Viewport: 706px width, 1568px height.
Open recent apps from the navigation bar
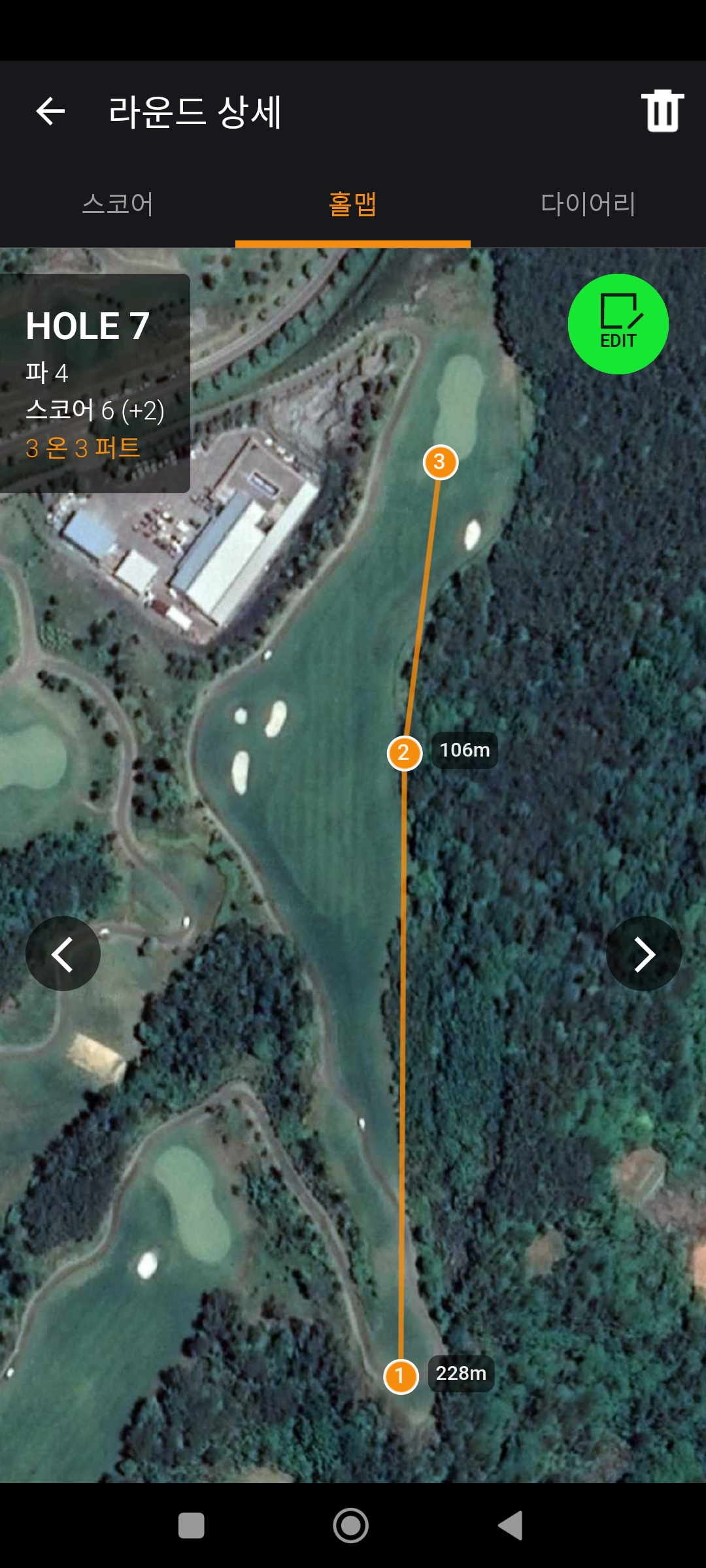click(x=192, y=1526)
